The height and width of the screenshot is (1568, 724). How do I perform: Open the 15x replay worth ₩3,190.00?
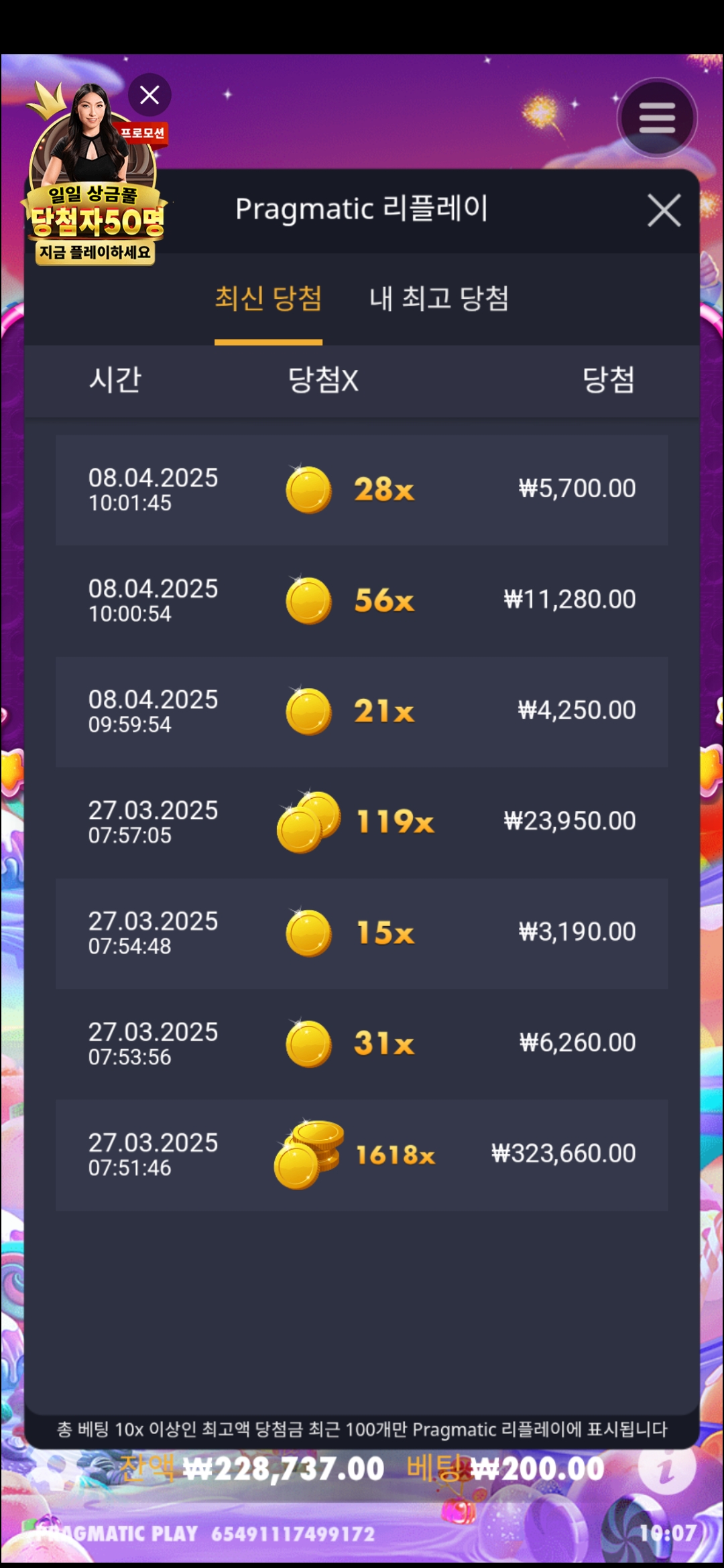[362, 933]
